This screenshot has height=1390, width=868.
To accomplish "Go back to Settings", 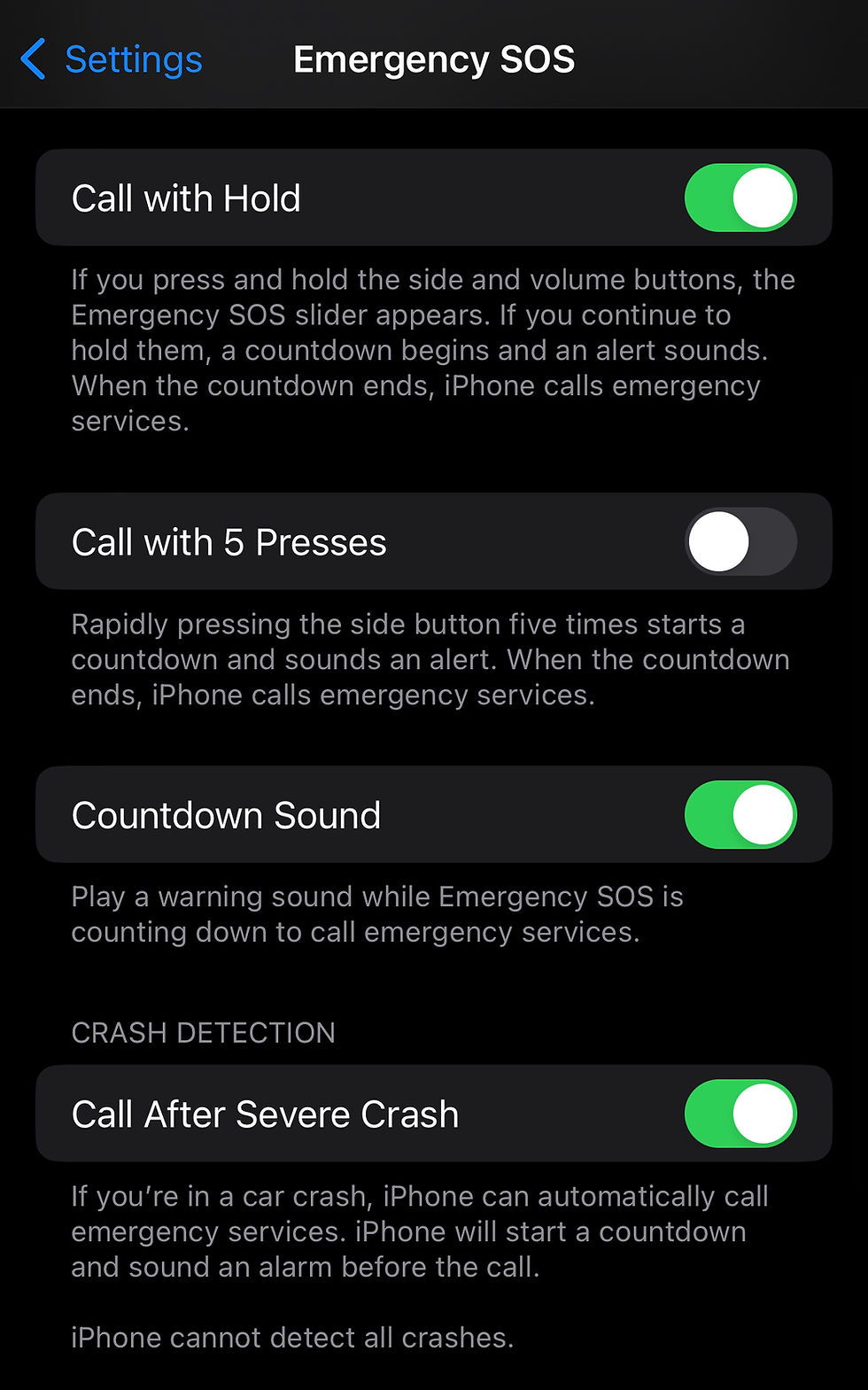I will (x=112, y=59).
